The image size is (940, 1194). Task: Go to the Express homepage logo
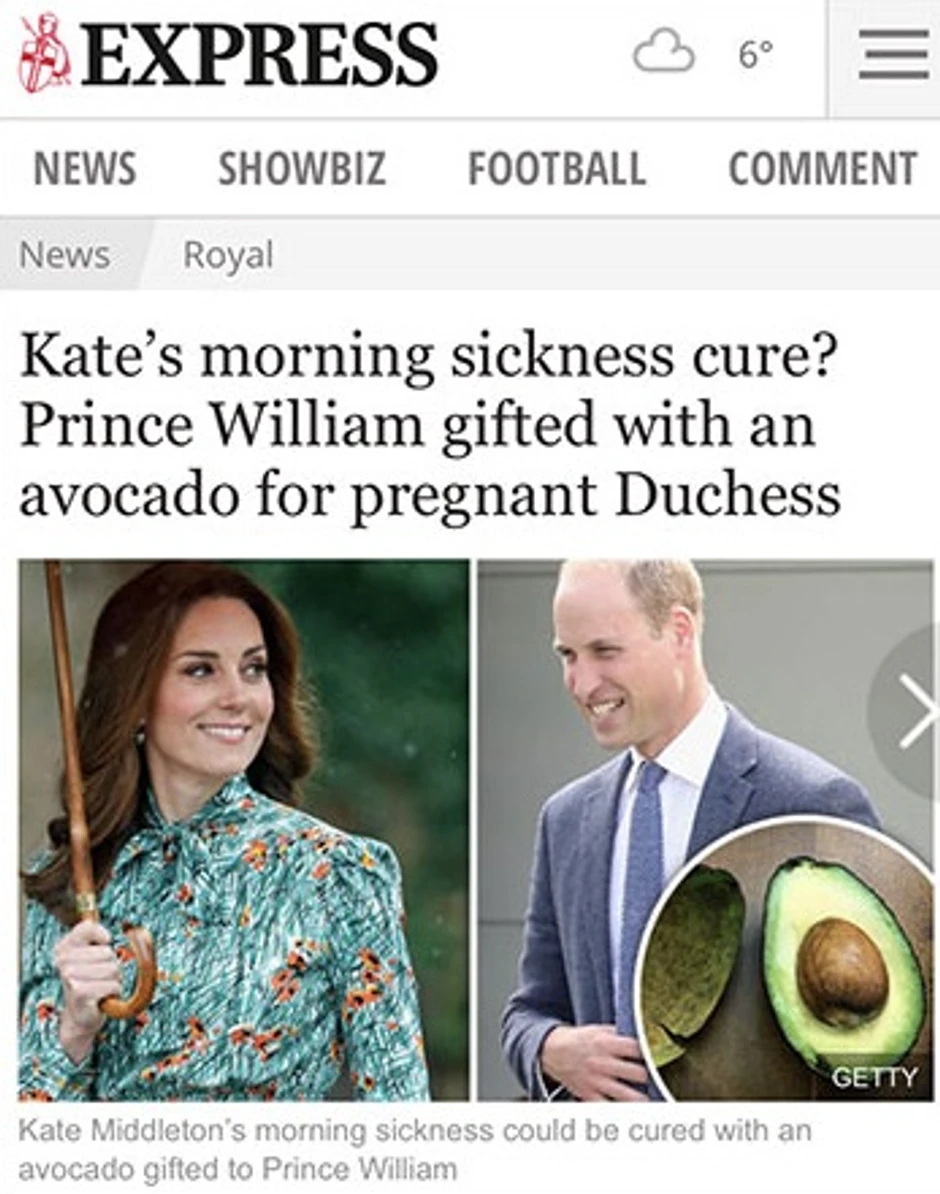pos(228,55)
